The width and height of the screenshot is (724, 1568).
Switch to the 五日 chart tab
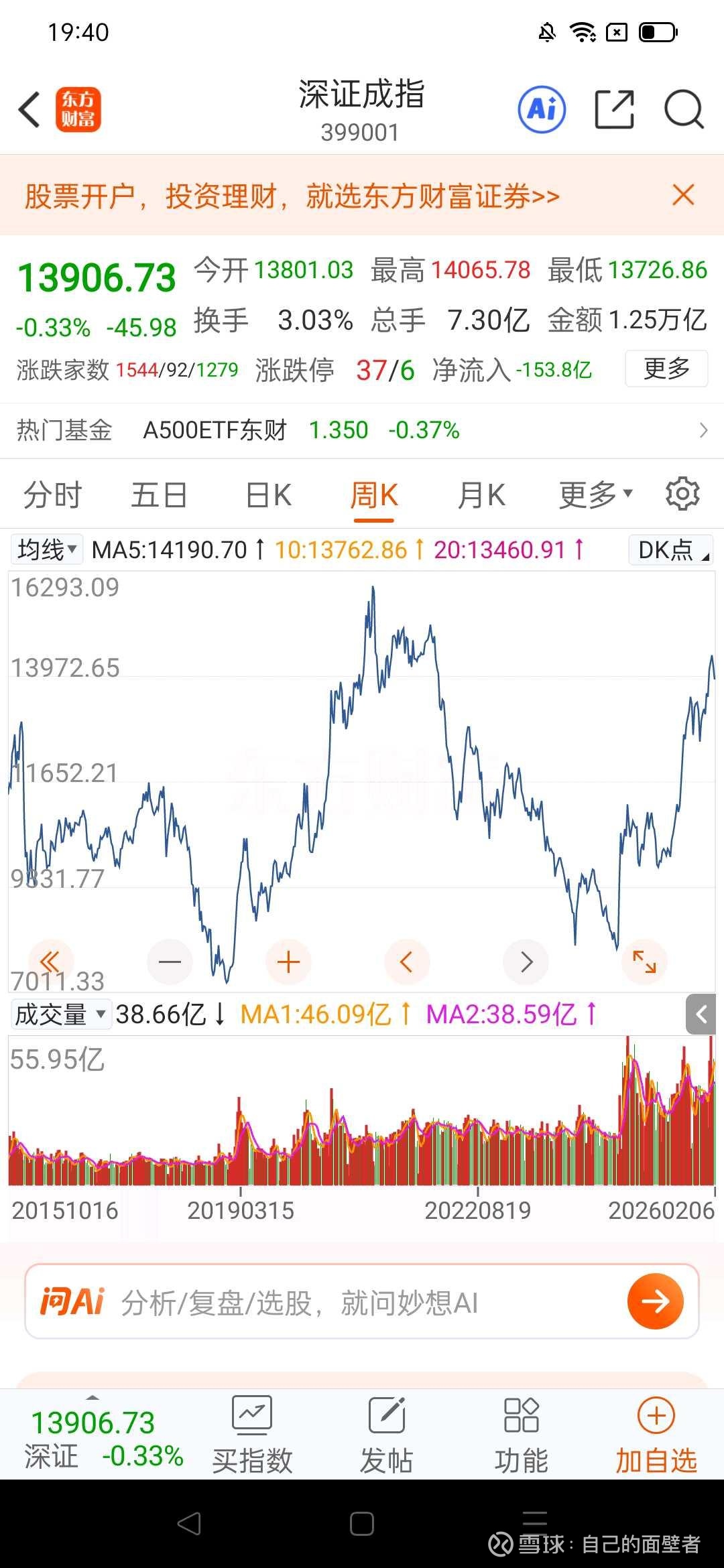[x=159, y=496]
